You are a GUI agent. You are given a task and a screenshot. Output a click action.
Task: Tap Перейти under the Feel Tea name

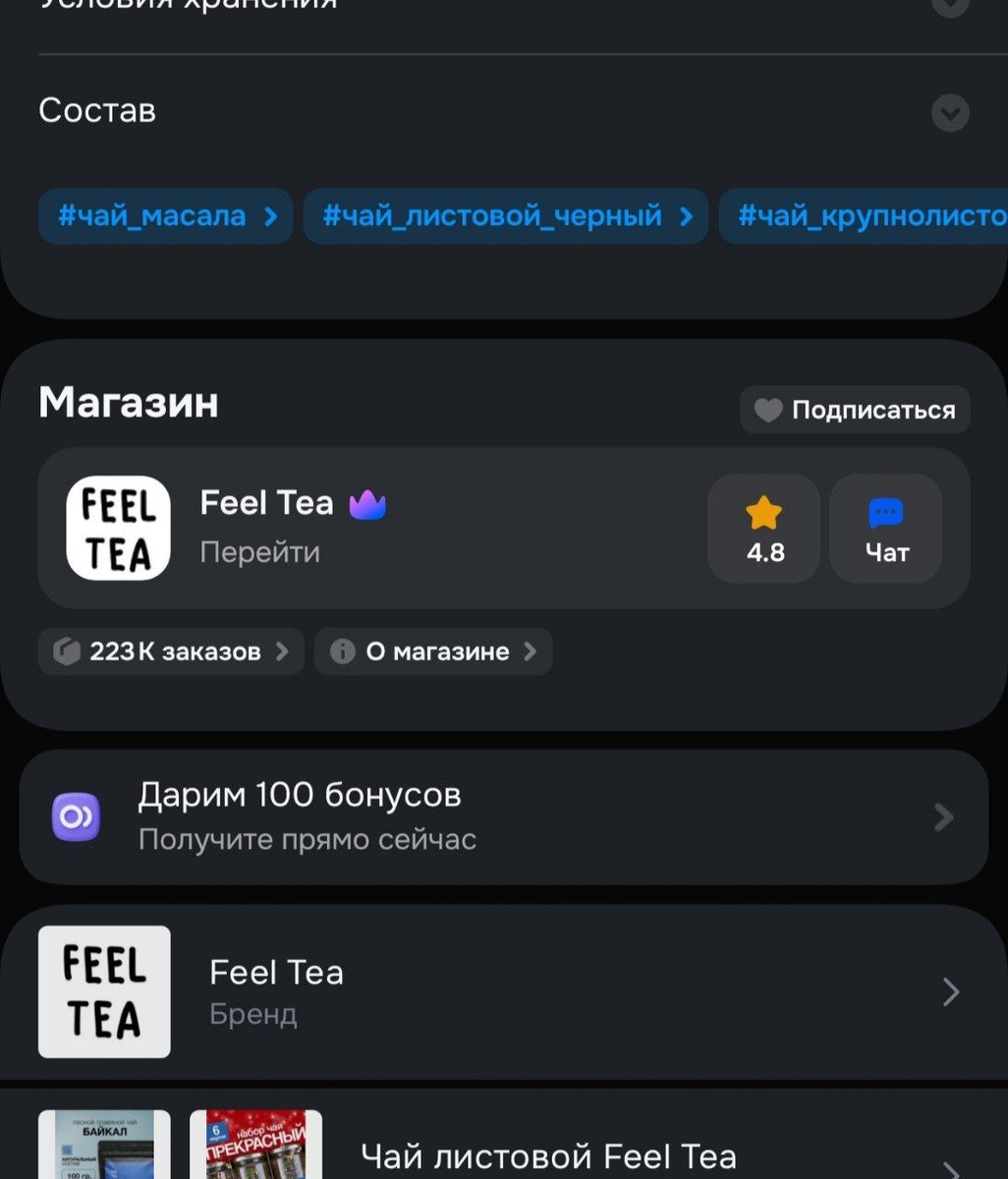260,552
